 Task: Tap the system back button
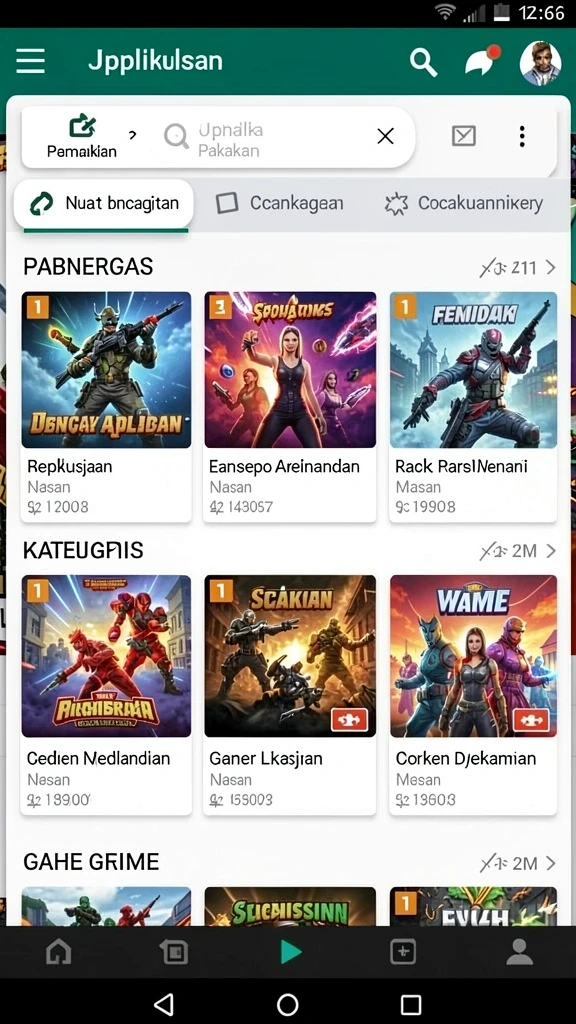tap(163, 1004)
